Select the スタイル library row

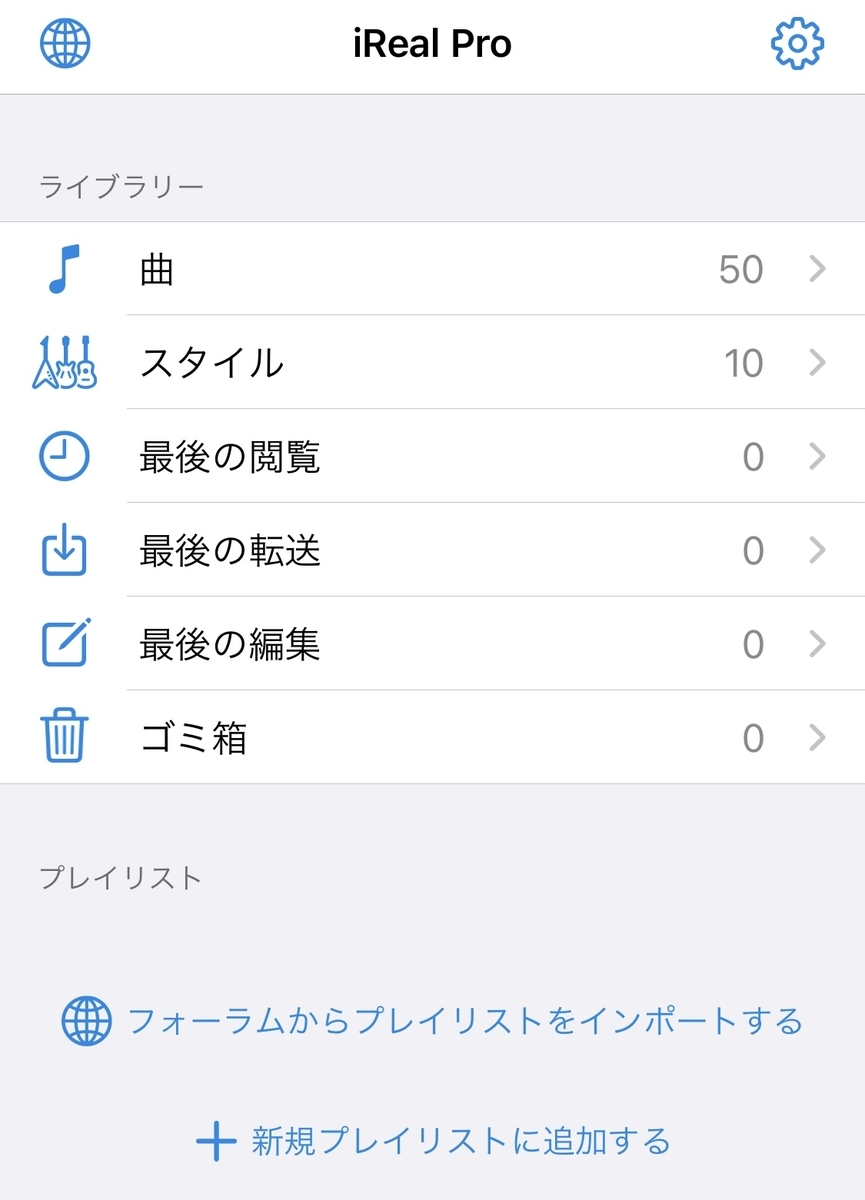pyautogui.click(x=400, y=362)
